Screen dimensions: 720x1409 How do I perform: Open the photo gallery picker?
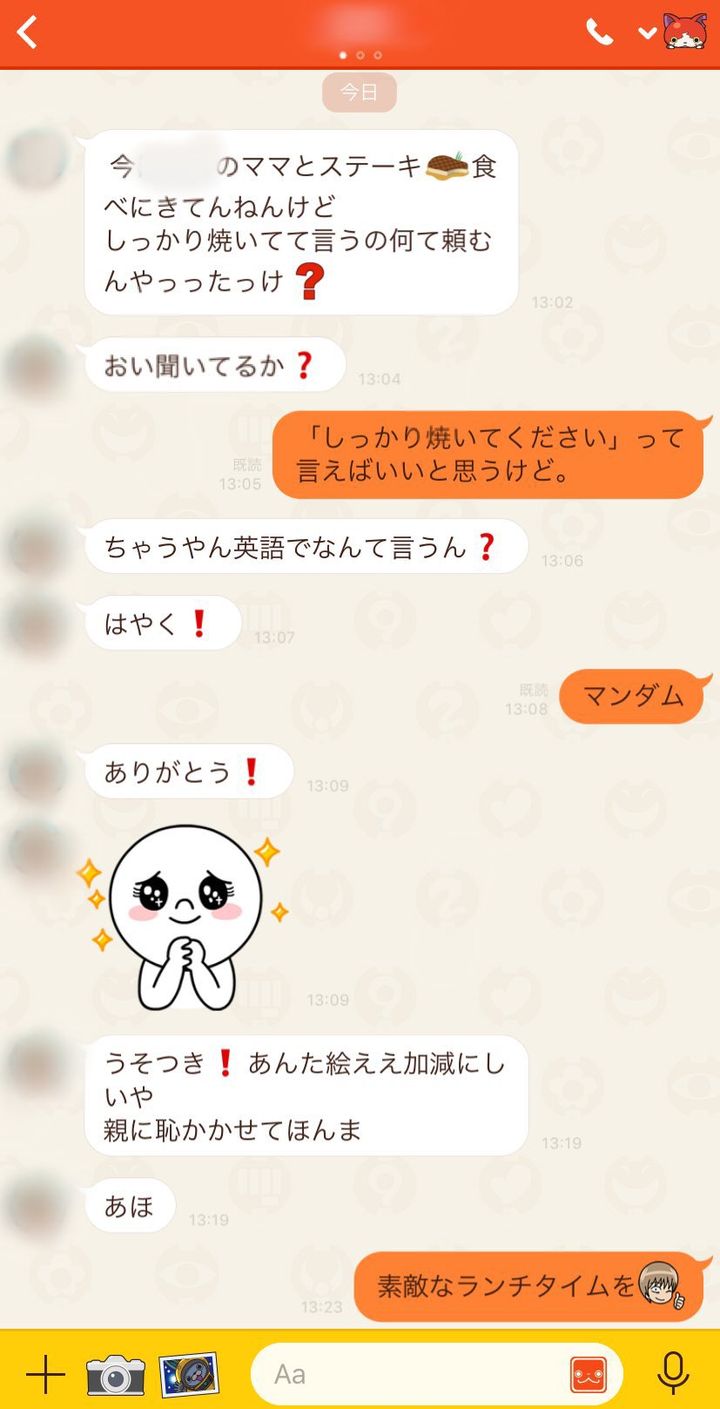(188, 1375)
